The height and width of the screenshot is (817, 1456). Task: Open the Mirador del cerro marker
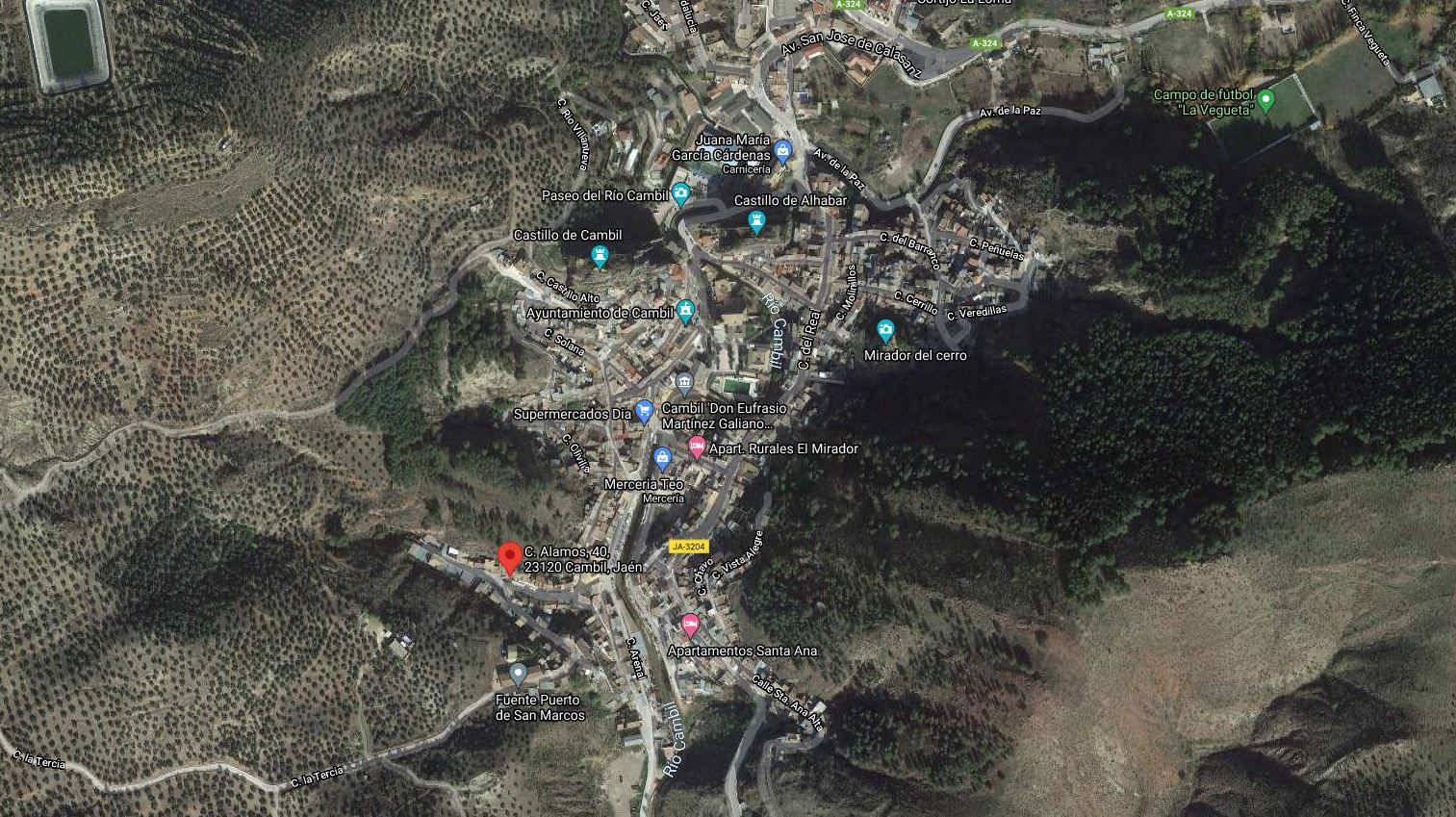(885, 332)
